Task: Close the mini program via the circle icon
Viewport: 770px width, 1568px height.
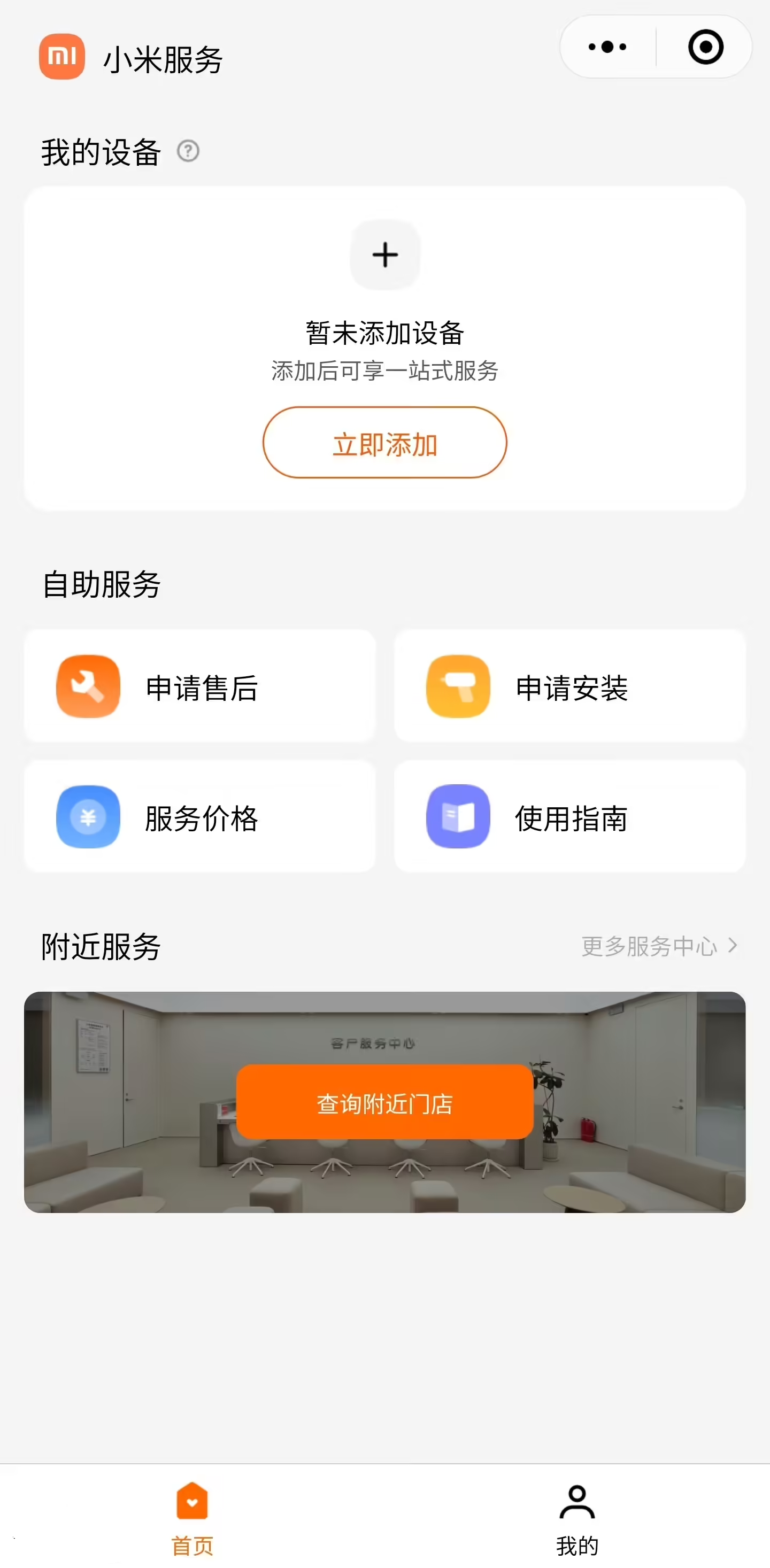Action: tap(705, 47)
